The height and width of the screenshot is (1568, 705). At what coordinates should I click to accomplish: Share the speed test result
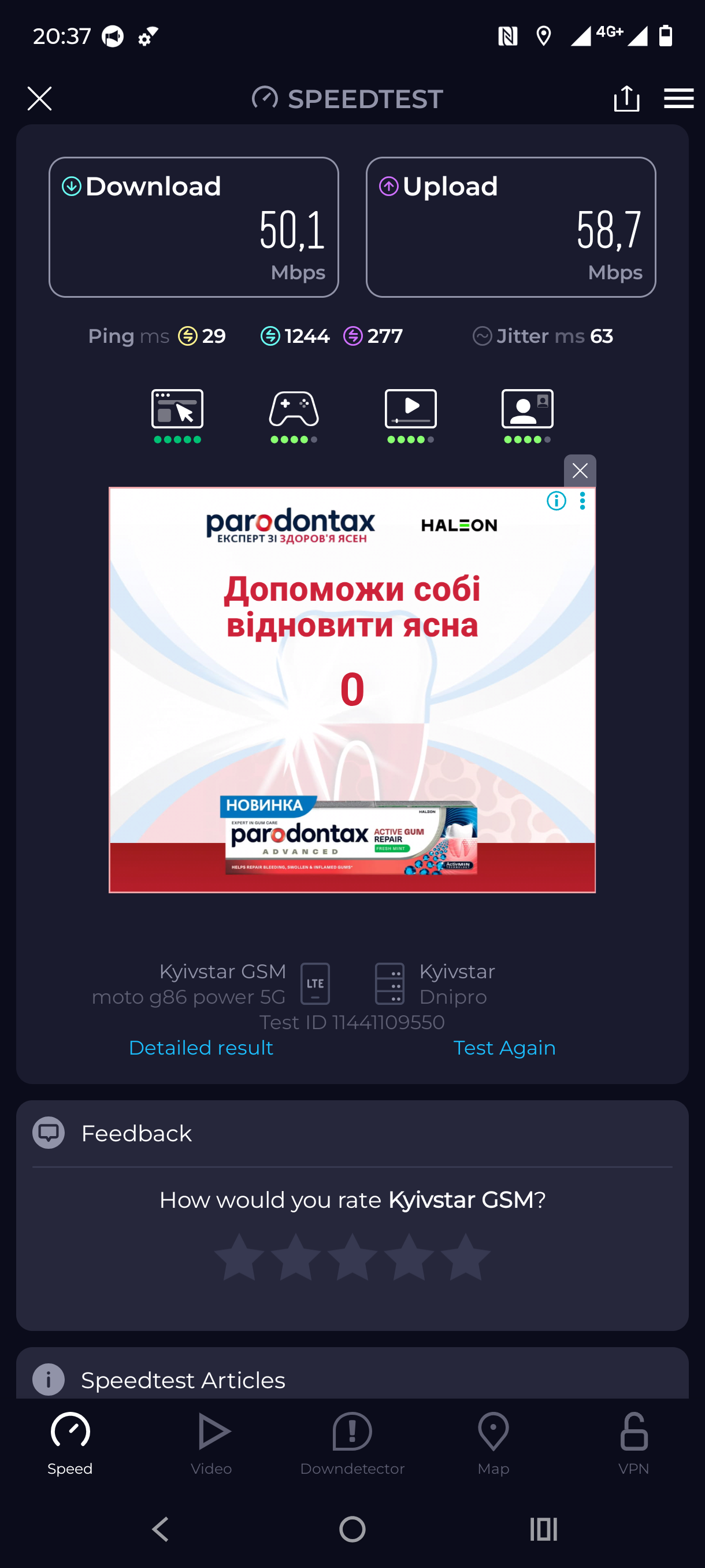[626, 99]
